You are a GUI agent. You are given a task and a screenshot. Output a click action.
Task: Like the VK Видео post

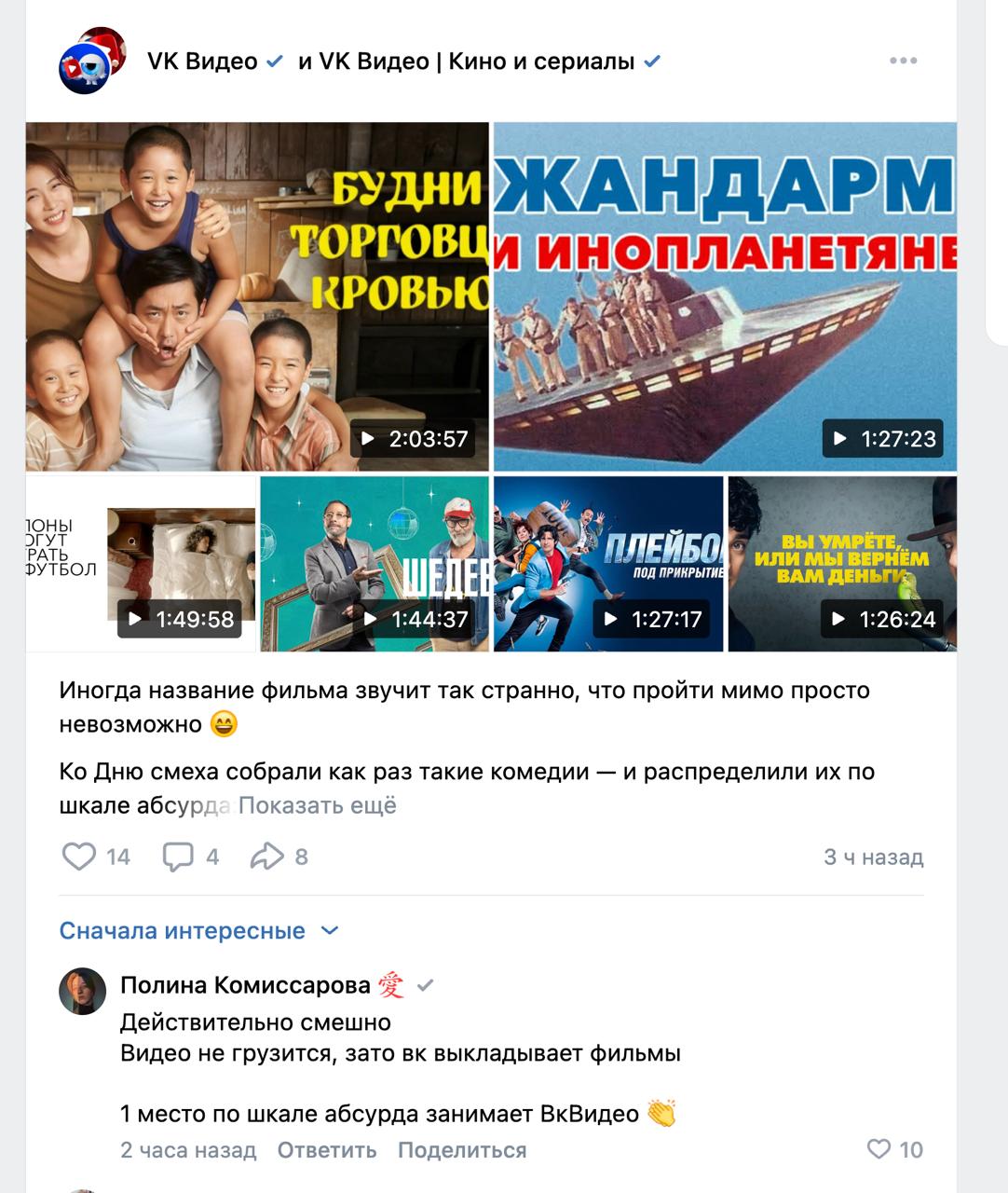pos(80,857)
